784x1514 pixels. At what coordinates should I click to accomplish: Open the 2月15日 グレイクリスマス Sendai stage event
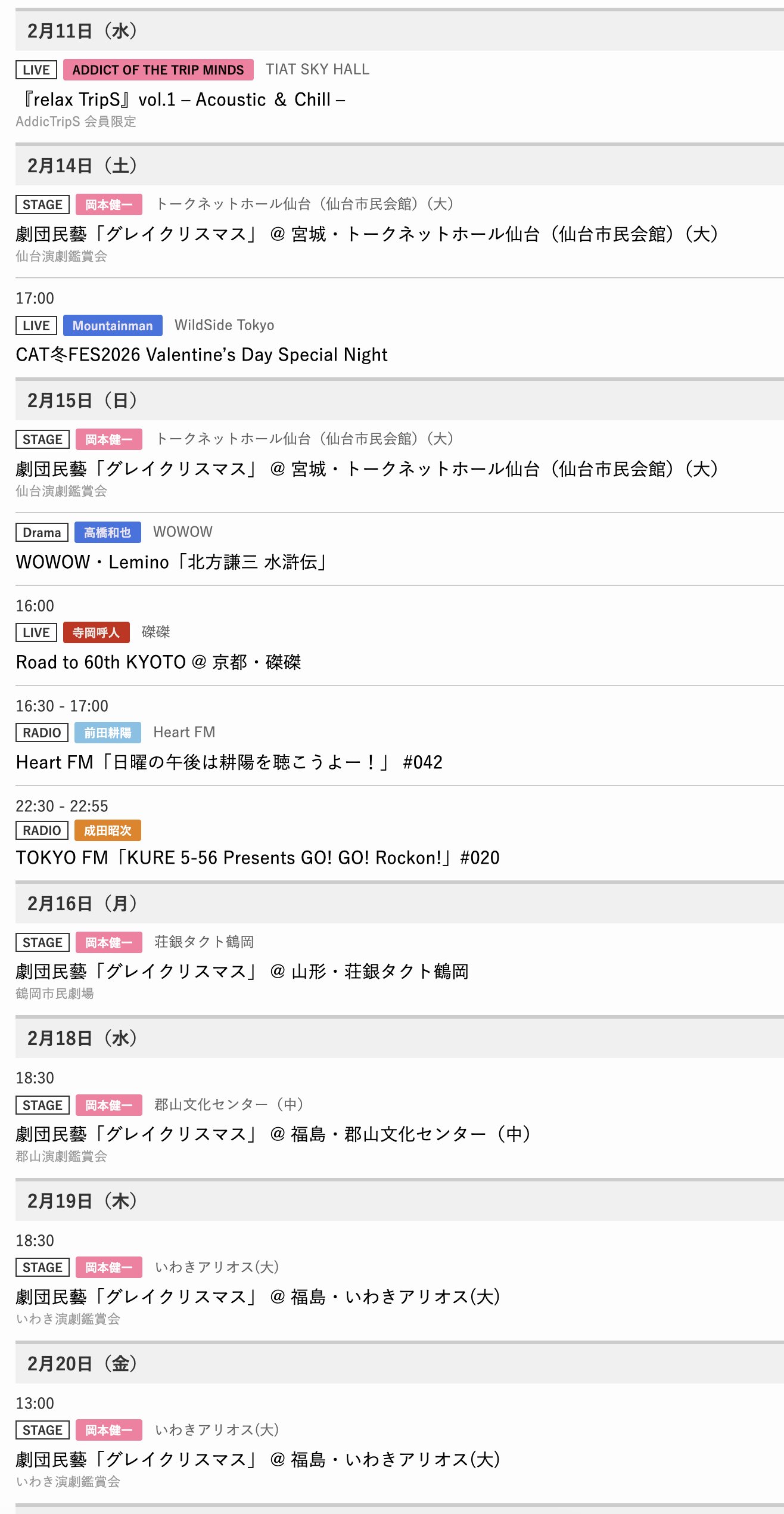pyautogui.click(x=366, y=469)
